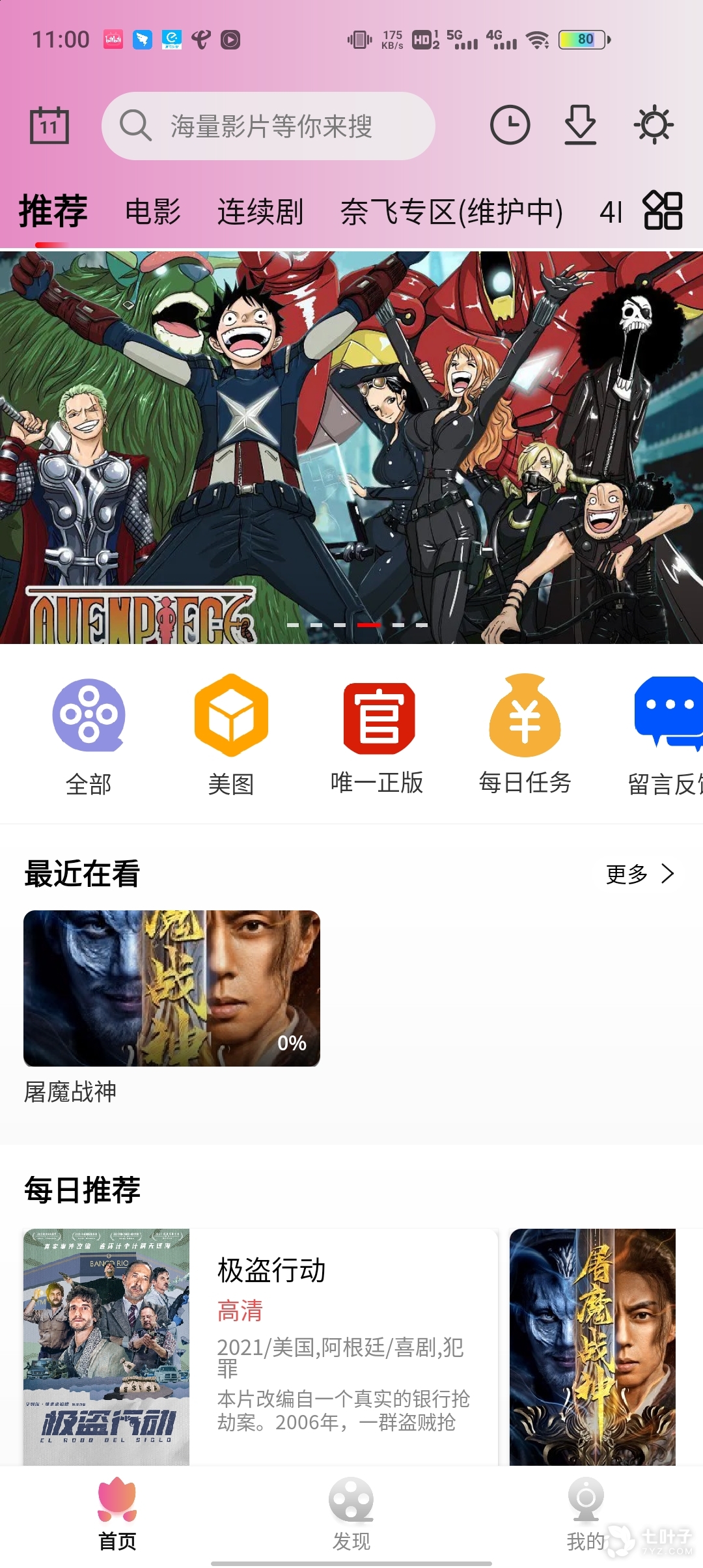The height and width of the screenshot is (1568, 703).
Task: Open the downloads icon
Action: pyautogui.click(x=580, y=125)
